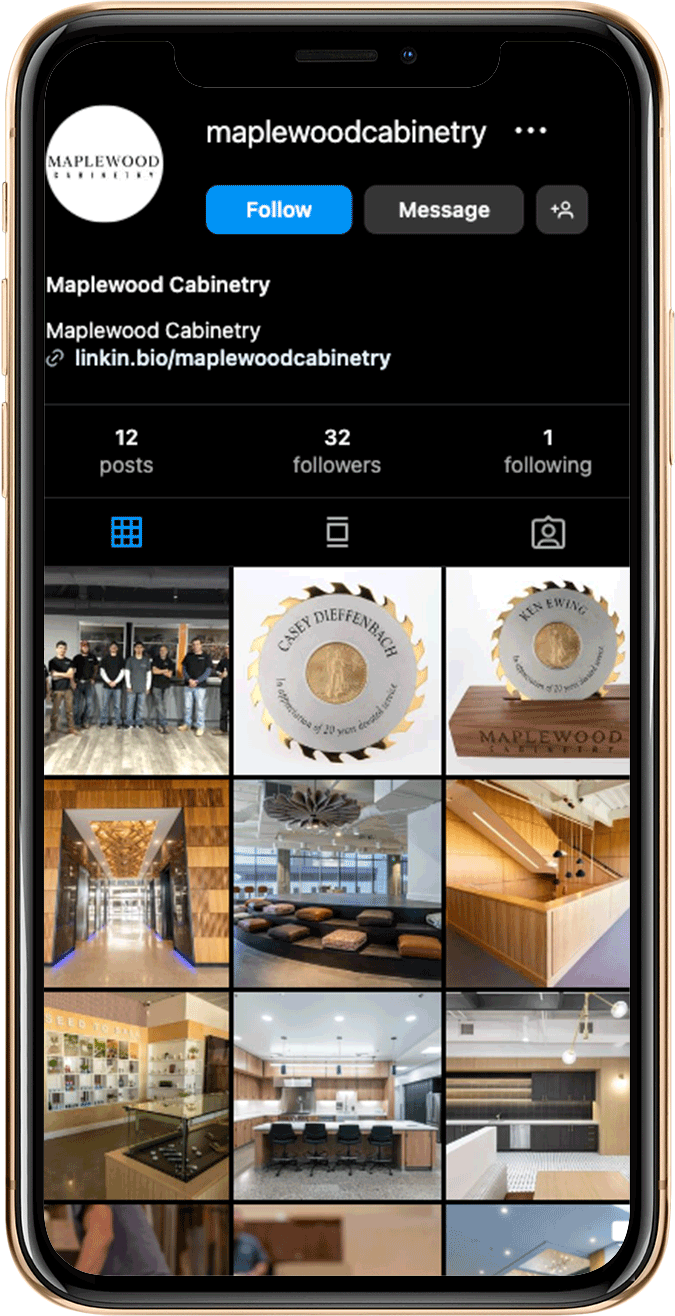
Task: Open the linkin.bio/maplewoodcabinetry link
Action: tap(232, 358)
